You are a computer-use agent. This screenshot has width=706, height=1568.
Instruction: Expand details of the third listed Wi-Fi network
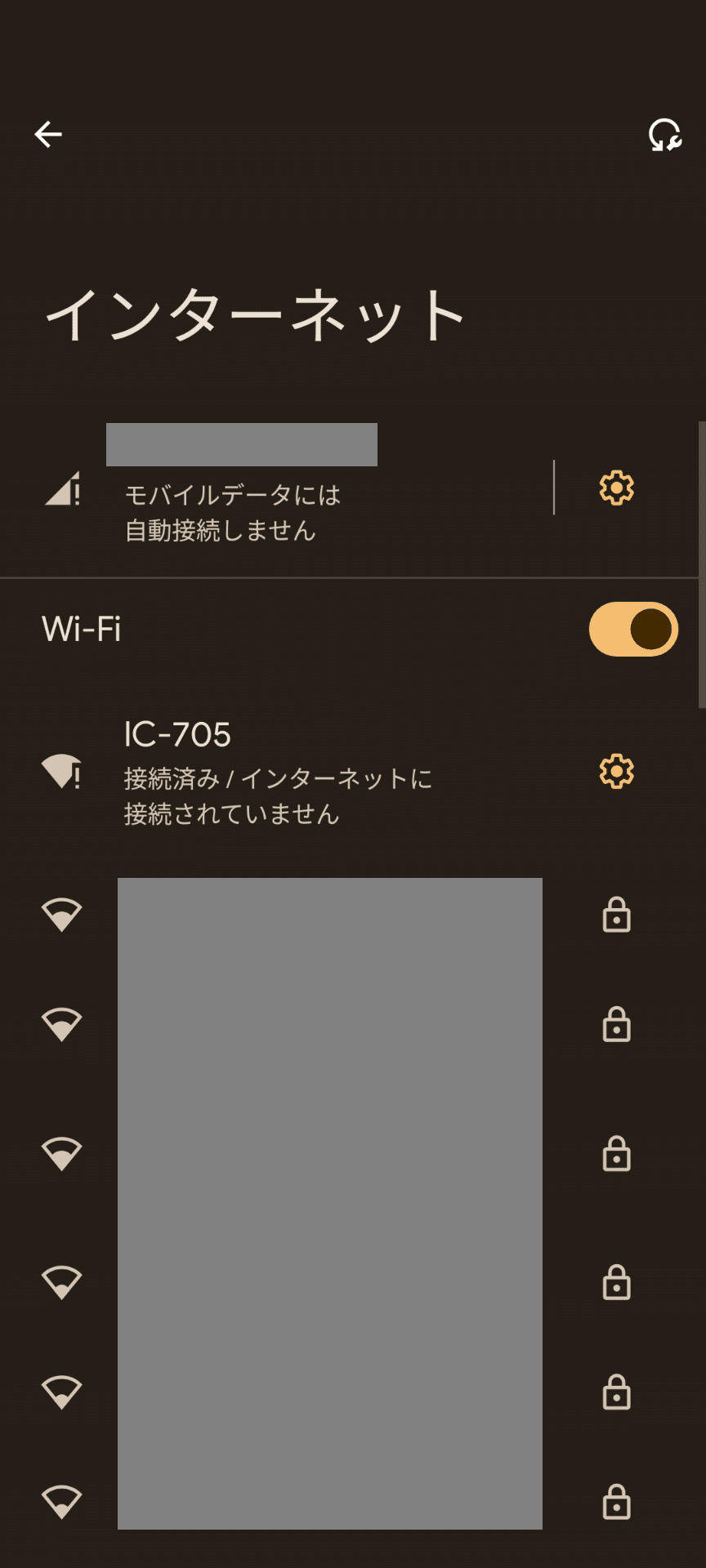point(327,1156)
